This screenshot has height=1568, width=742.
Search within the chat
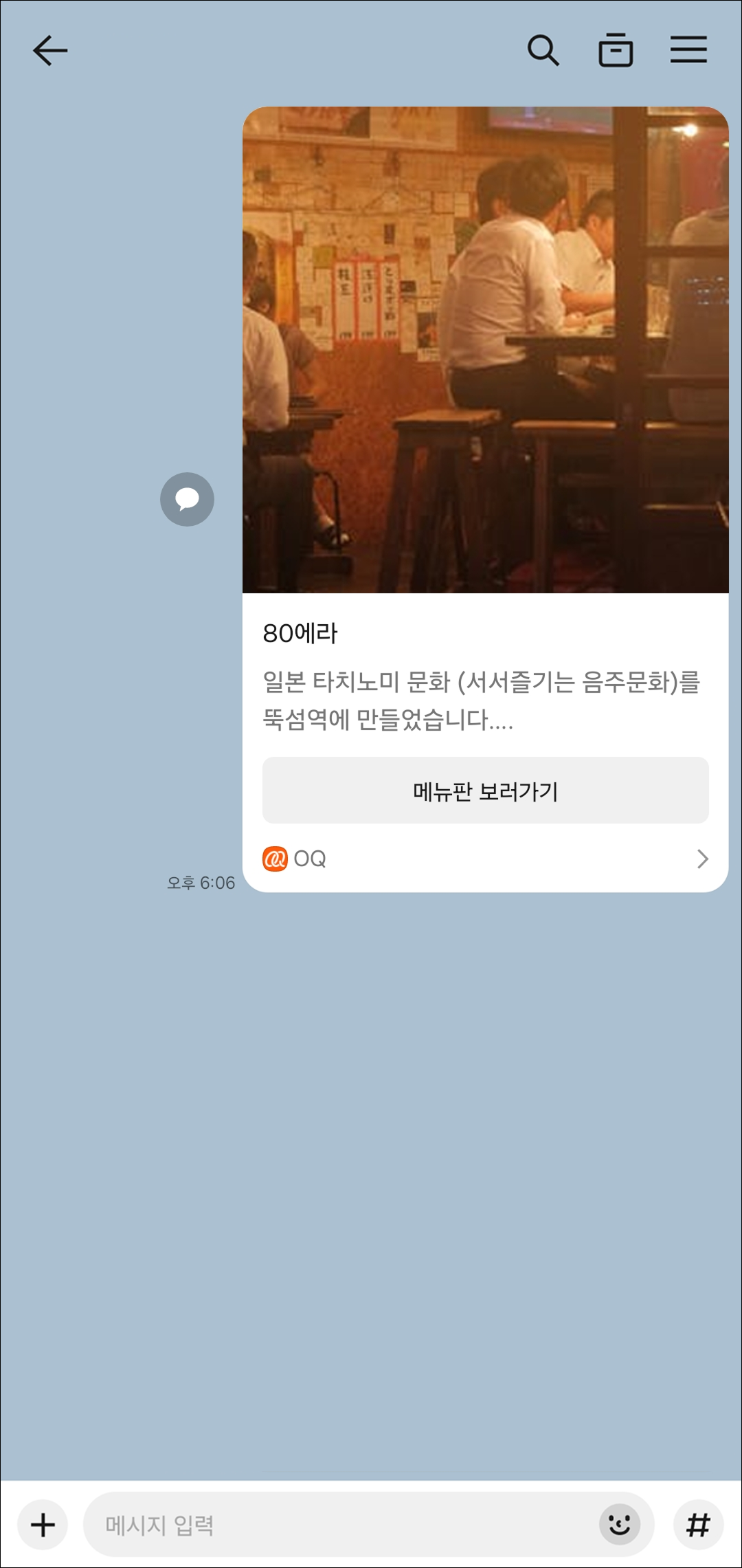click(x=543, y=50)
